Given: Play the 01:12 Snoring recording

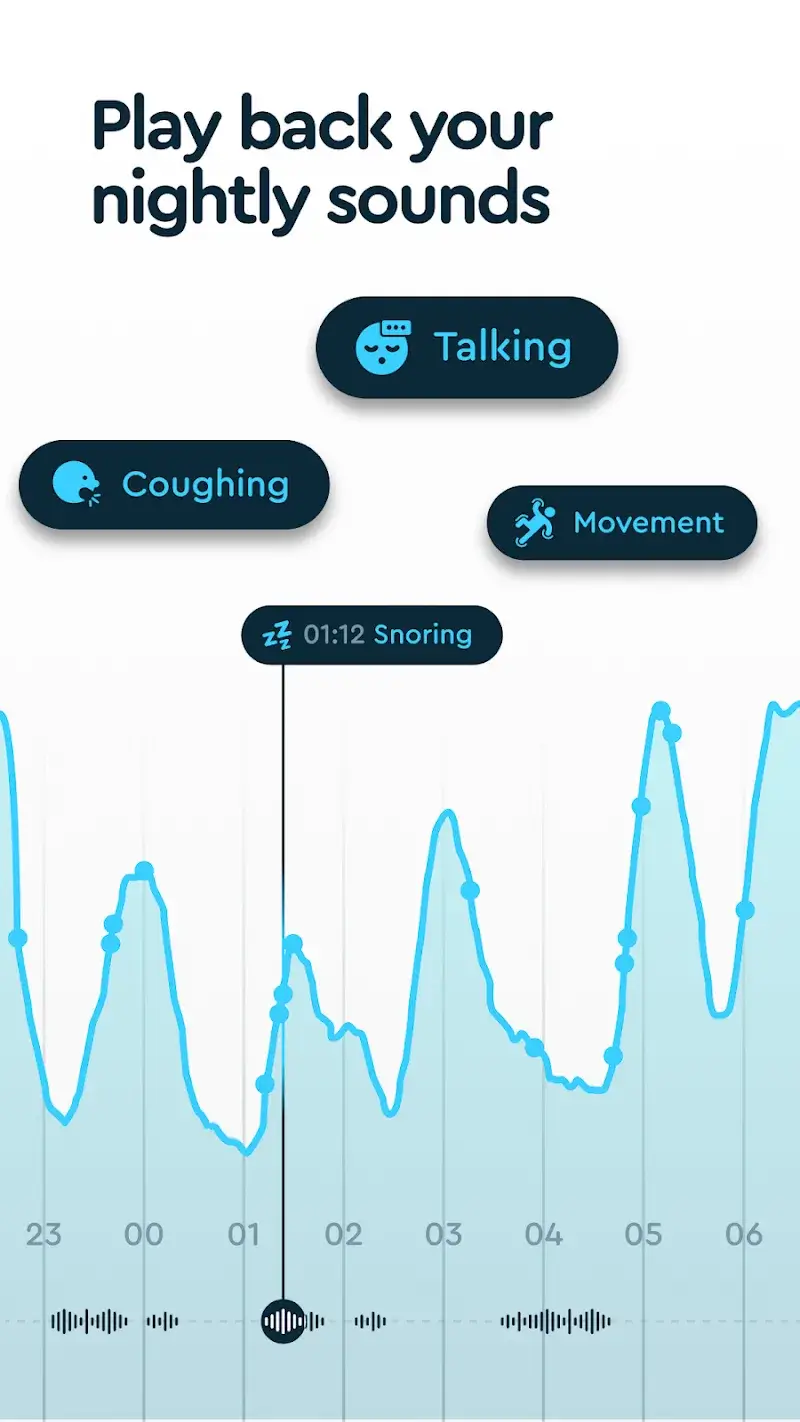Looking at the screenshot, I should click(x=372, y=634).
